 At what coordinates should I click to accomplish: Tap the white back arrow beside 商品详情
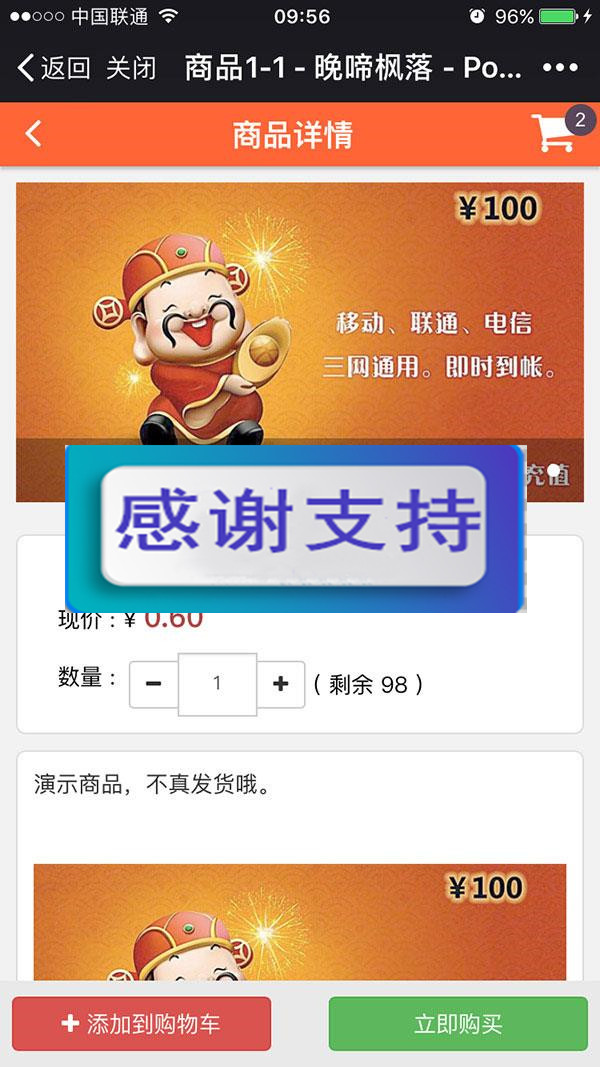click(34, 134)
